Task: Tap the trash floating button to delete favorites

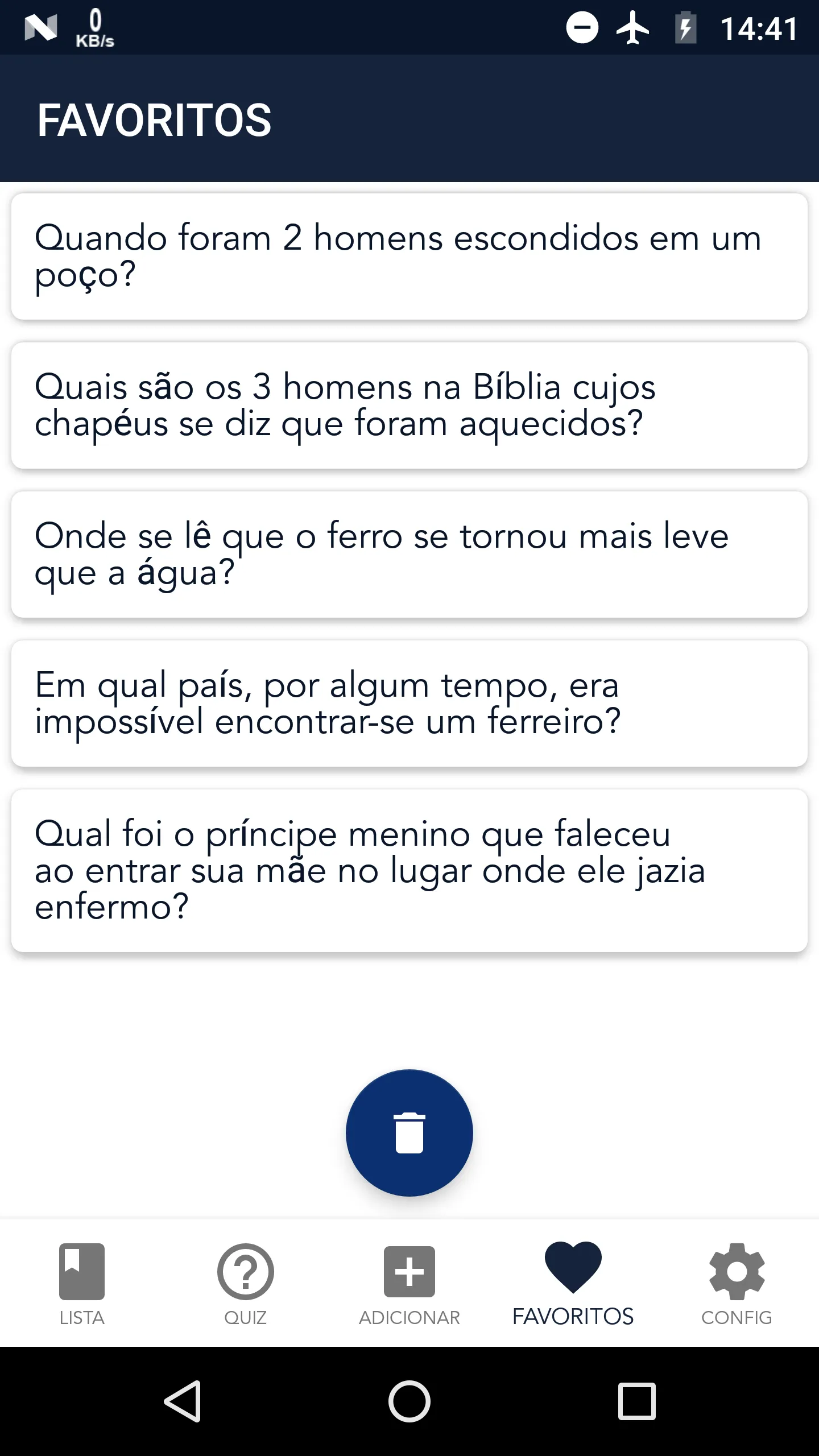Action: 409,1133
